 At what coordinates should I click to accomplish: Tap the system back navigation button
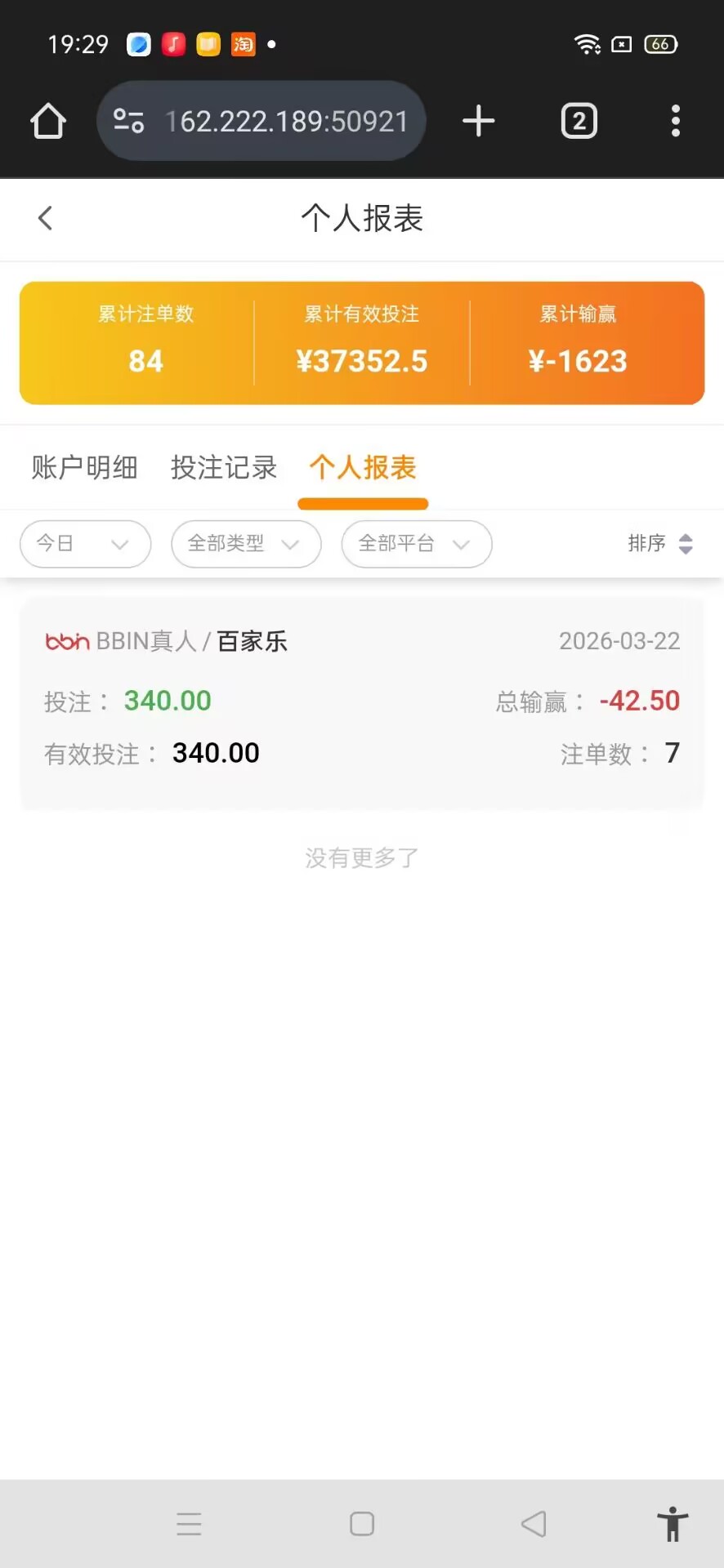pyautogui.click(x=534, y=1524)
